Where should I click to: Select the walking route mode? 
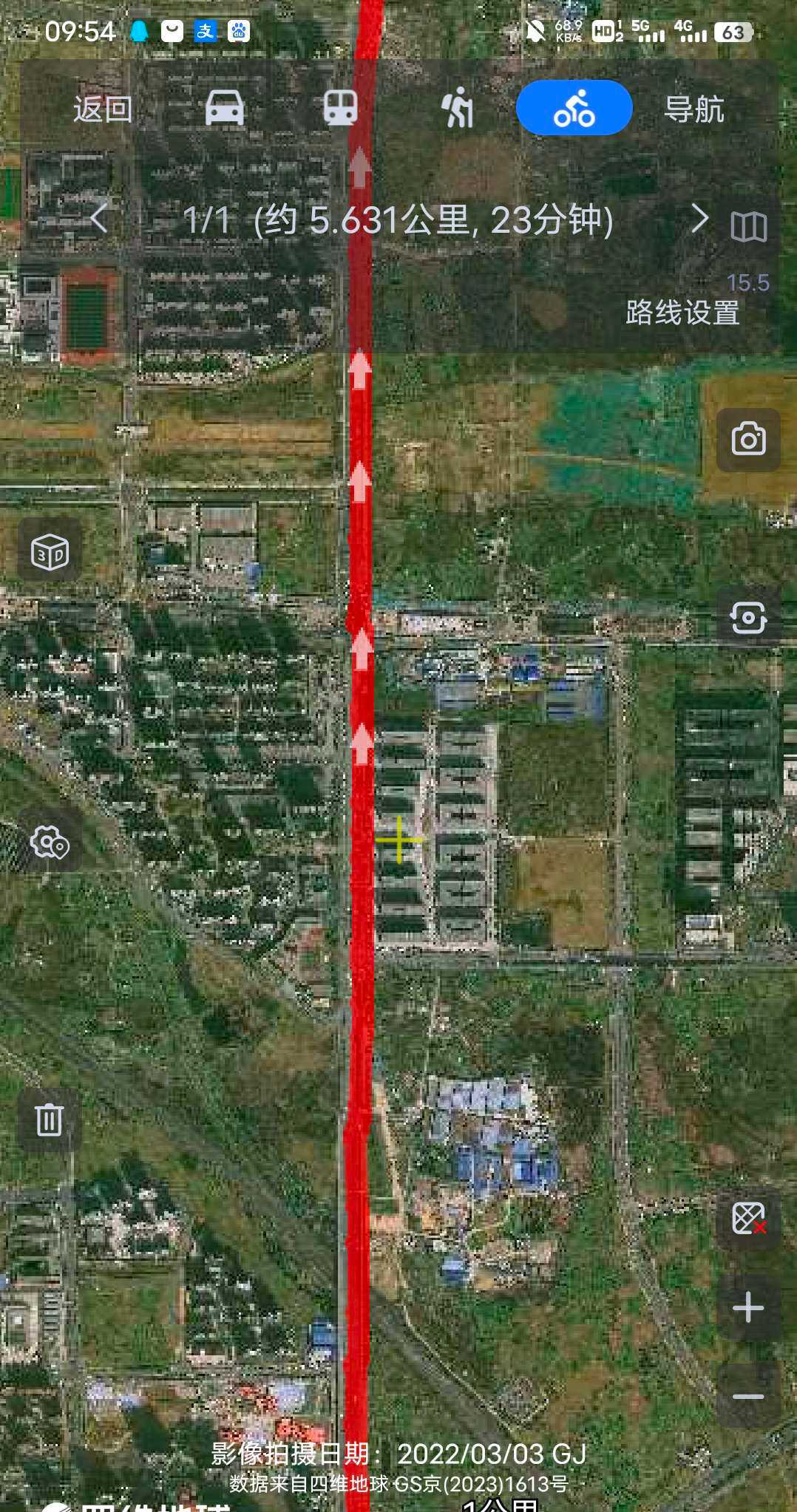458,108
